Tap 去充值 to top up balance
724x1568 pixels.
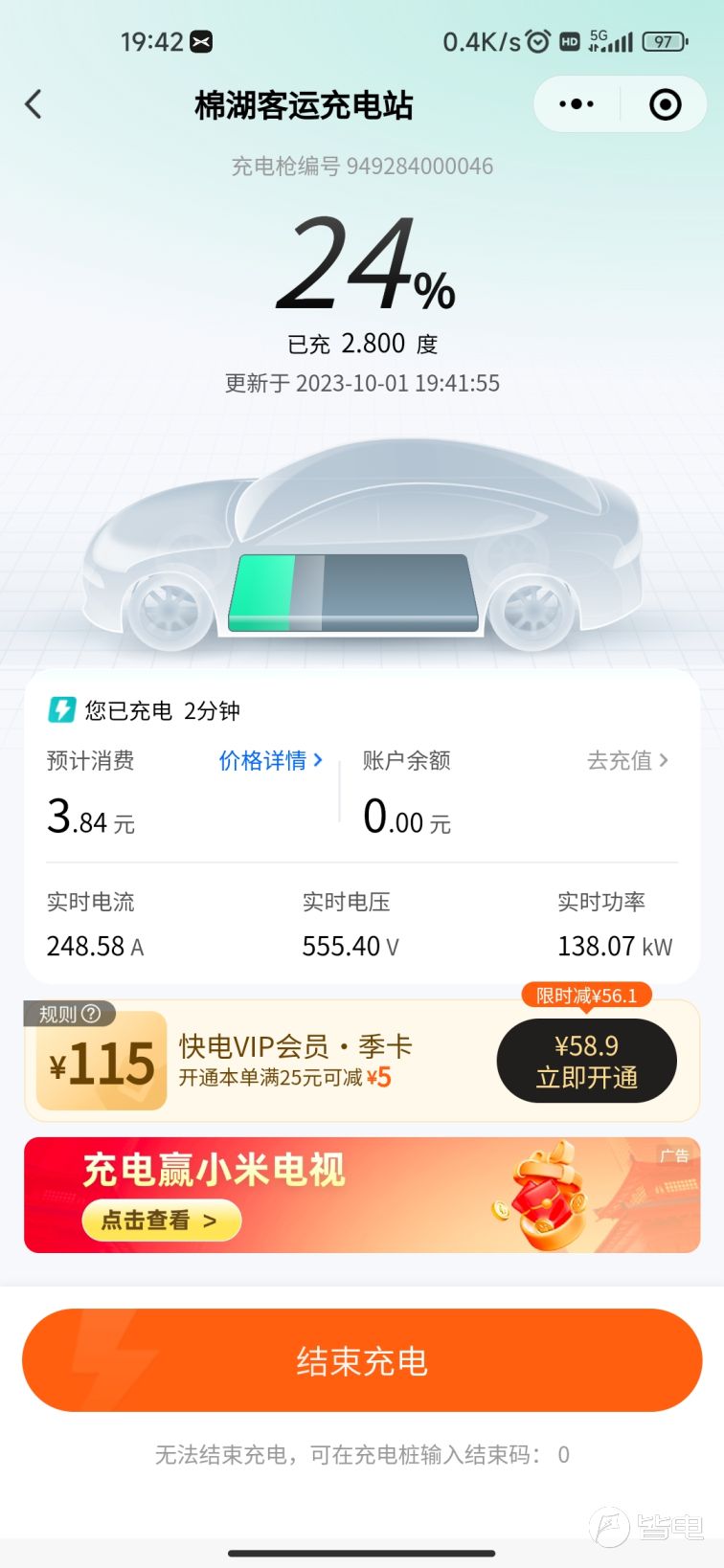pyautogui.click(x=627, y=760)
